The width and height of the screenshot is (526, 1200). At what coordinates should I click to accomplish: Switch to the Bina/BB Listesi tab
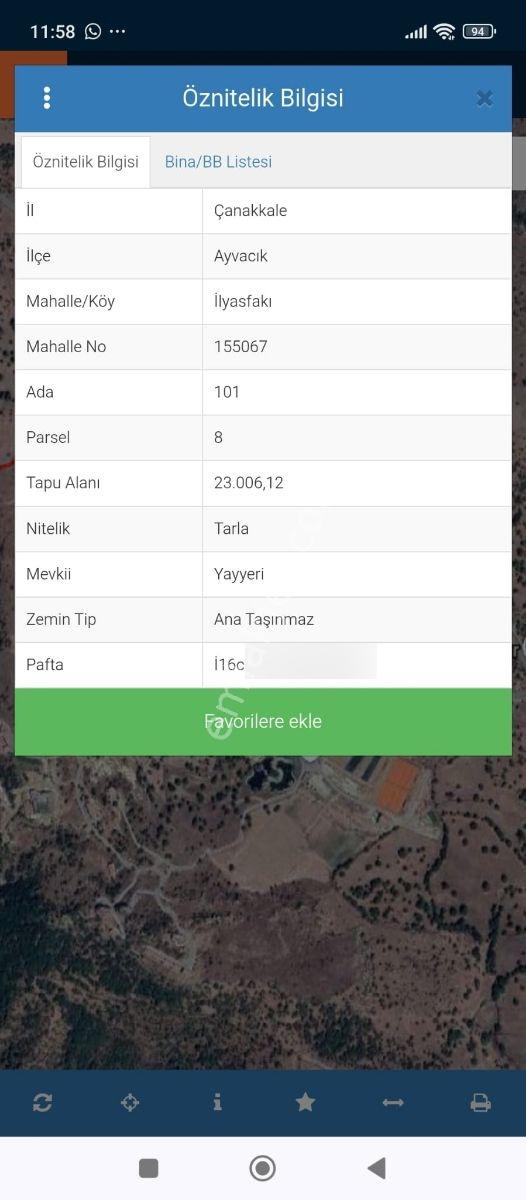(218, 162)
